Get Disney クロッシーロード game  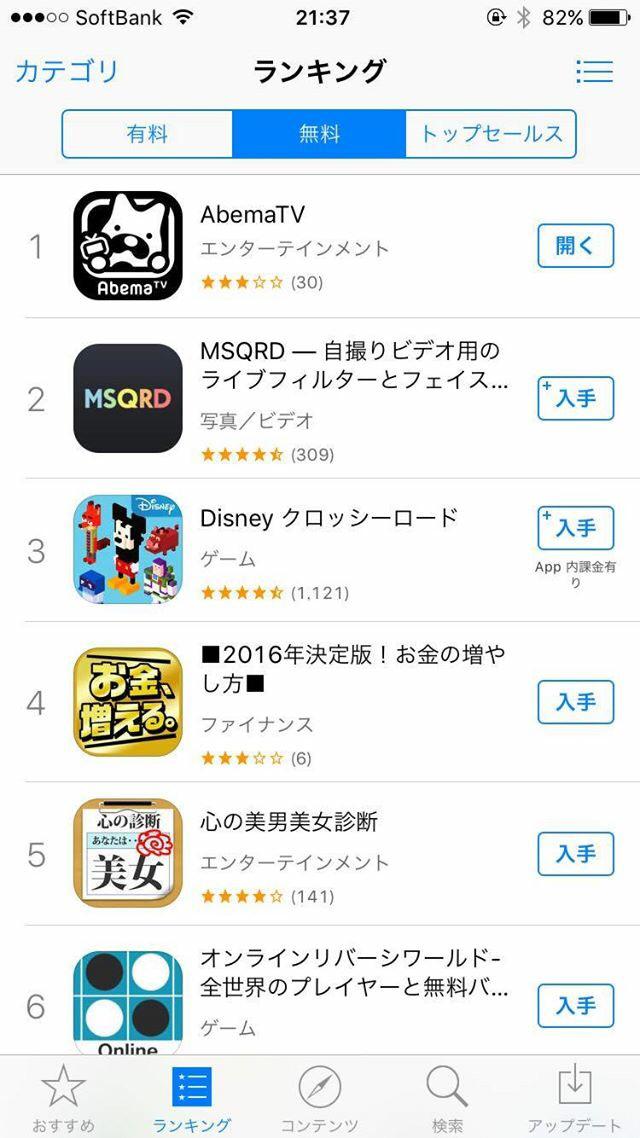coord(575,528)
